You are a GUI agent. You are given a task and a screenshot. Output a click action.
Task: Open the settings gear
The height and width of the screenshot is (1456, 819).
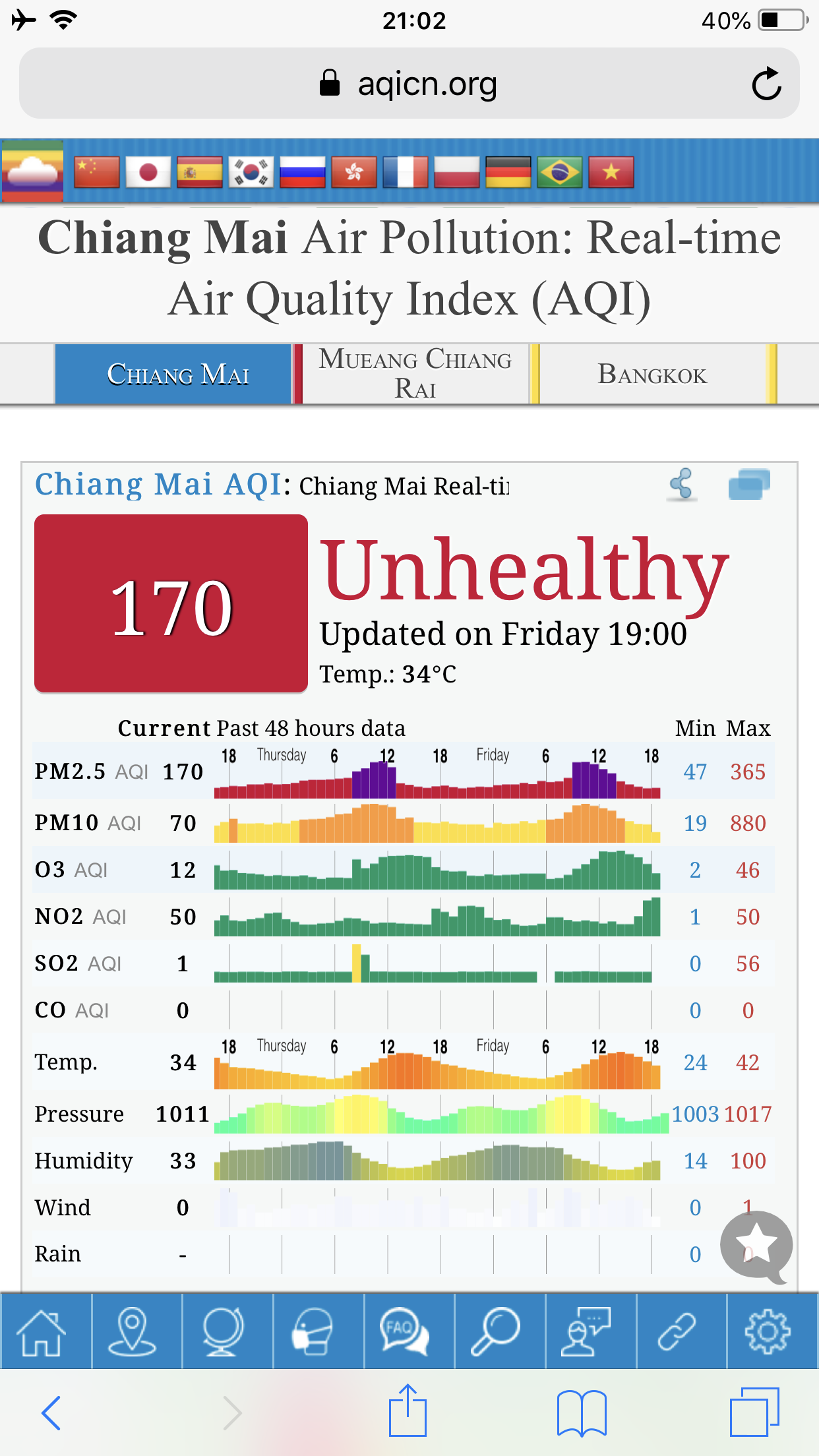[767, 1331]
